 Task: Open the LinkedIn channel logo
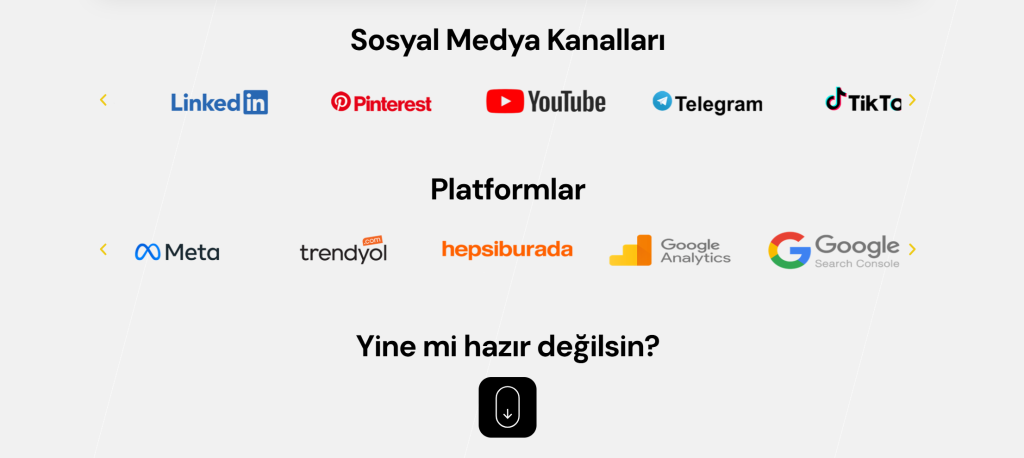[219, 102]
